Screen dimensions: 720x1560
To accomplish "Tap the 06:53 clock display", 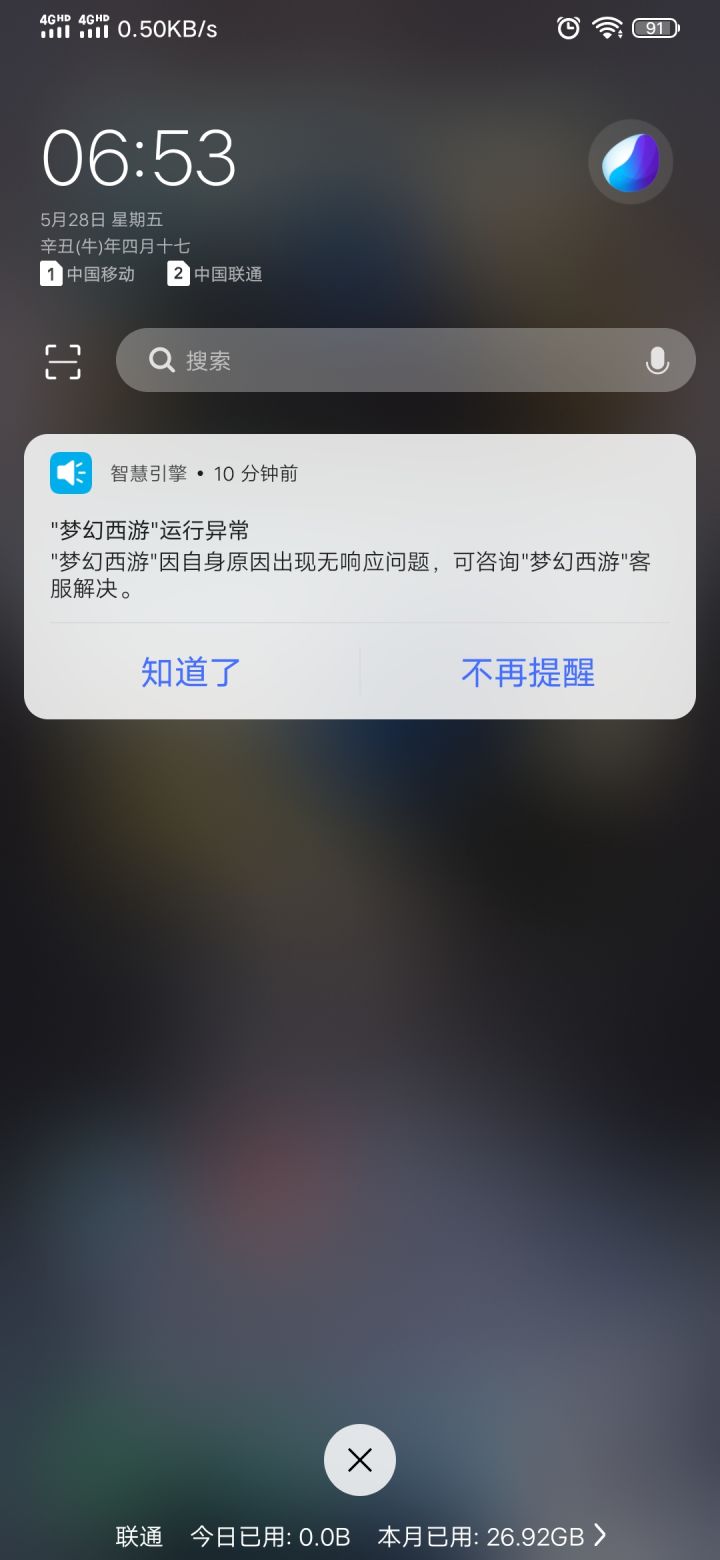I will [x=138, y=160].
